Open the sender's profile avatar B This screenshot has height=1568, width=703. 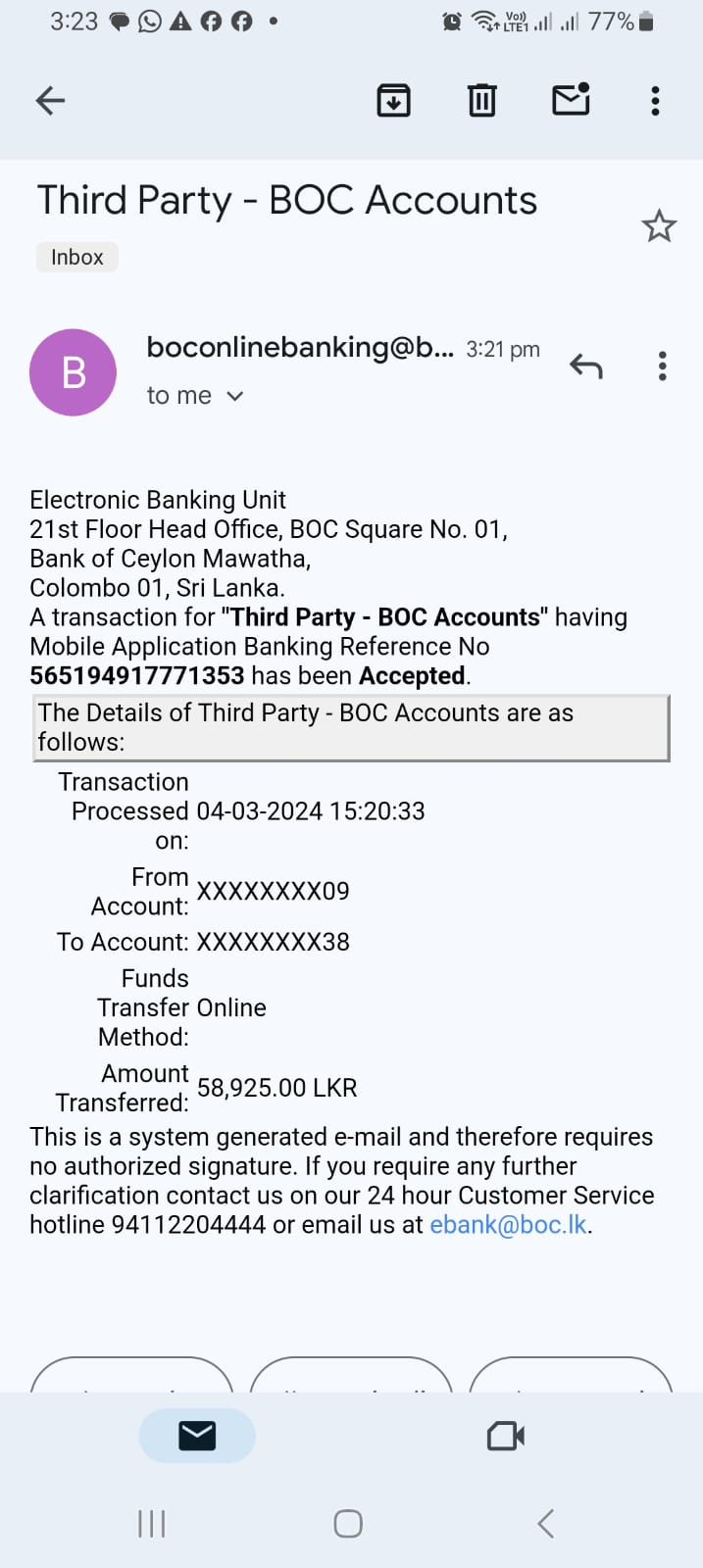pyautogui.click(x=74, y=372)
